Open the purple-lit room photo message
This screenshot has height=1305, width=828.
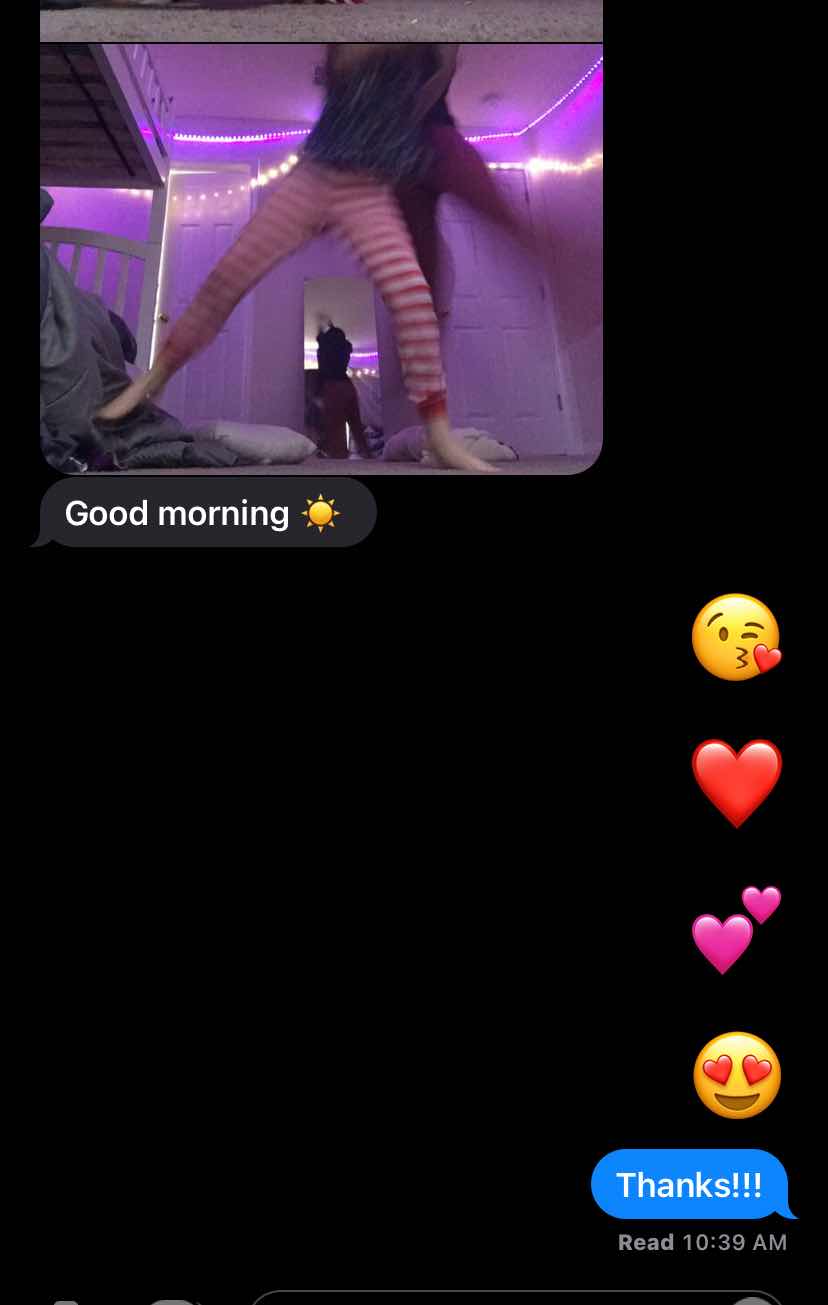click(321, 258)
